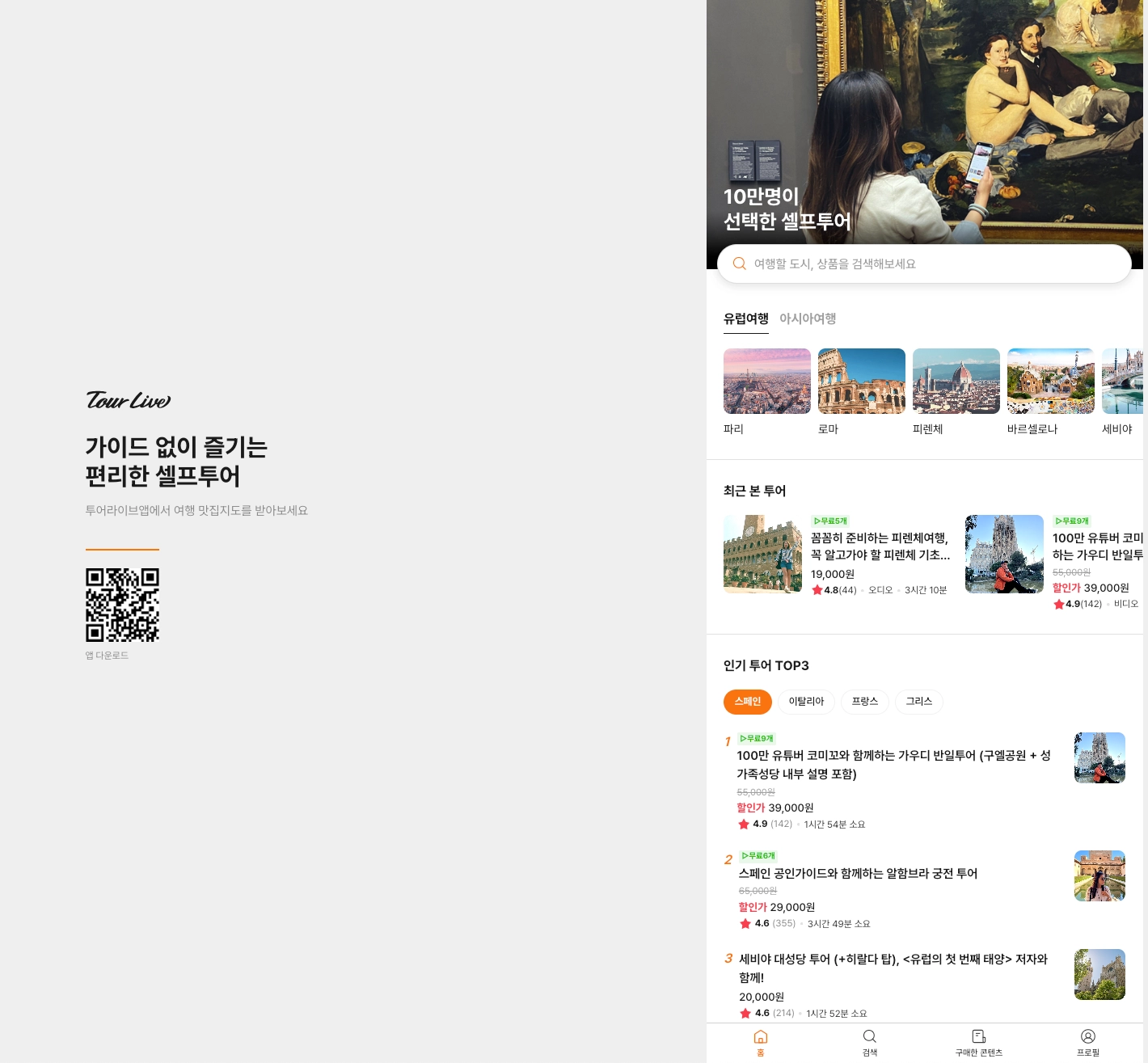Open the rank 1 가우디 반일투어
Viewport: 1148px width, 1063px height.
[x=893, y=765]
